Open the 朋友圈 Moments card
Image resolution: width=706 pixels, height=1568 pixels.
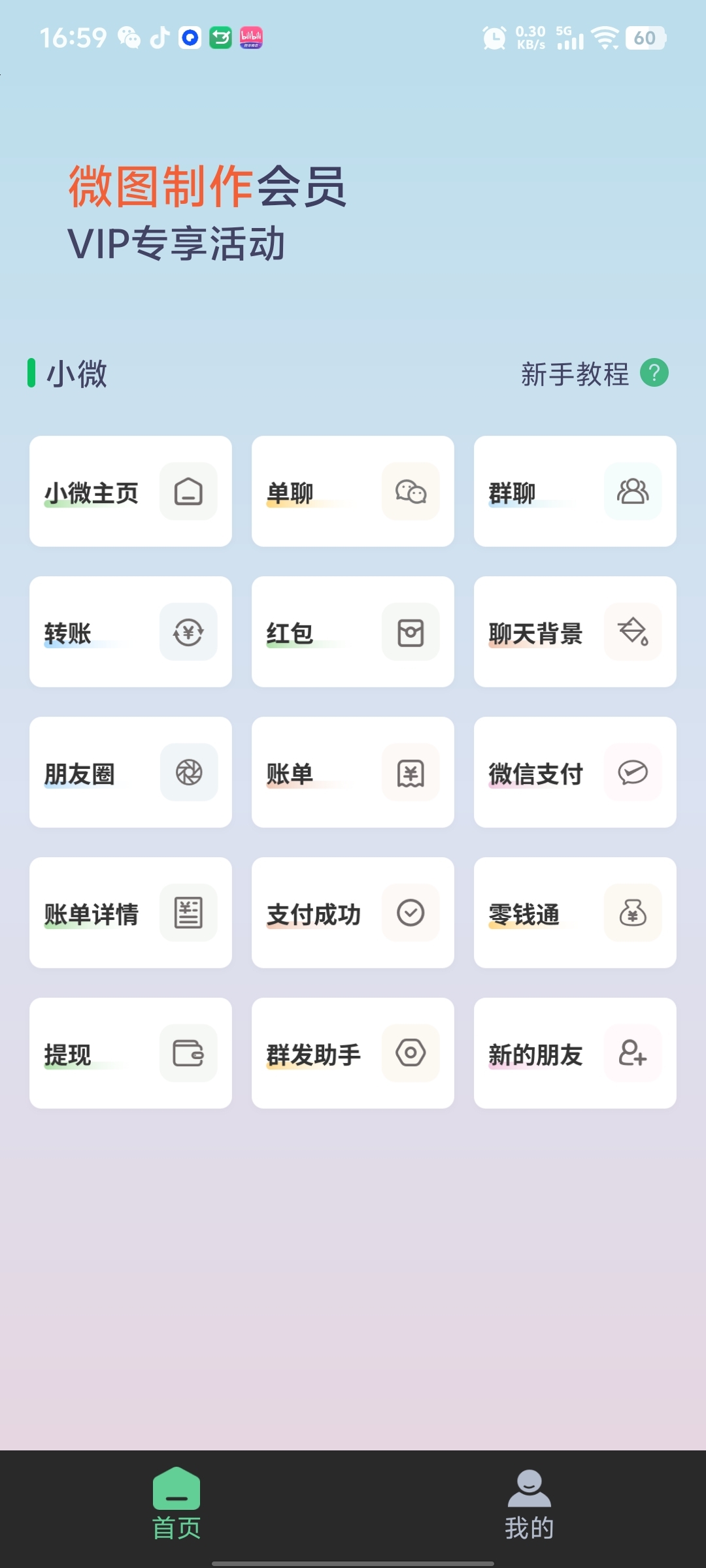point(131,772)
